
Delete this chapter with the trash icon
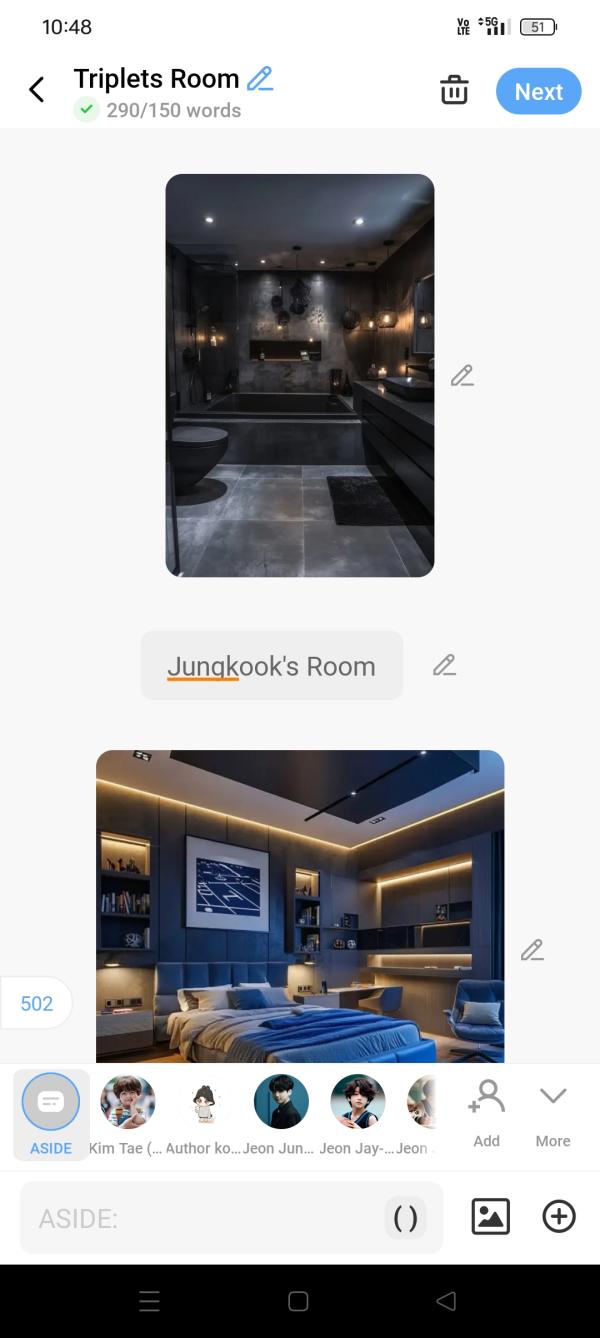(x=454, y=90)
